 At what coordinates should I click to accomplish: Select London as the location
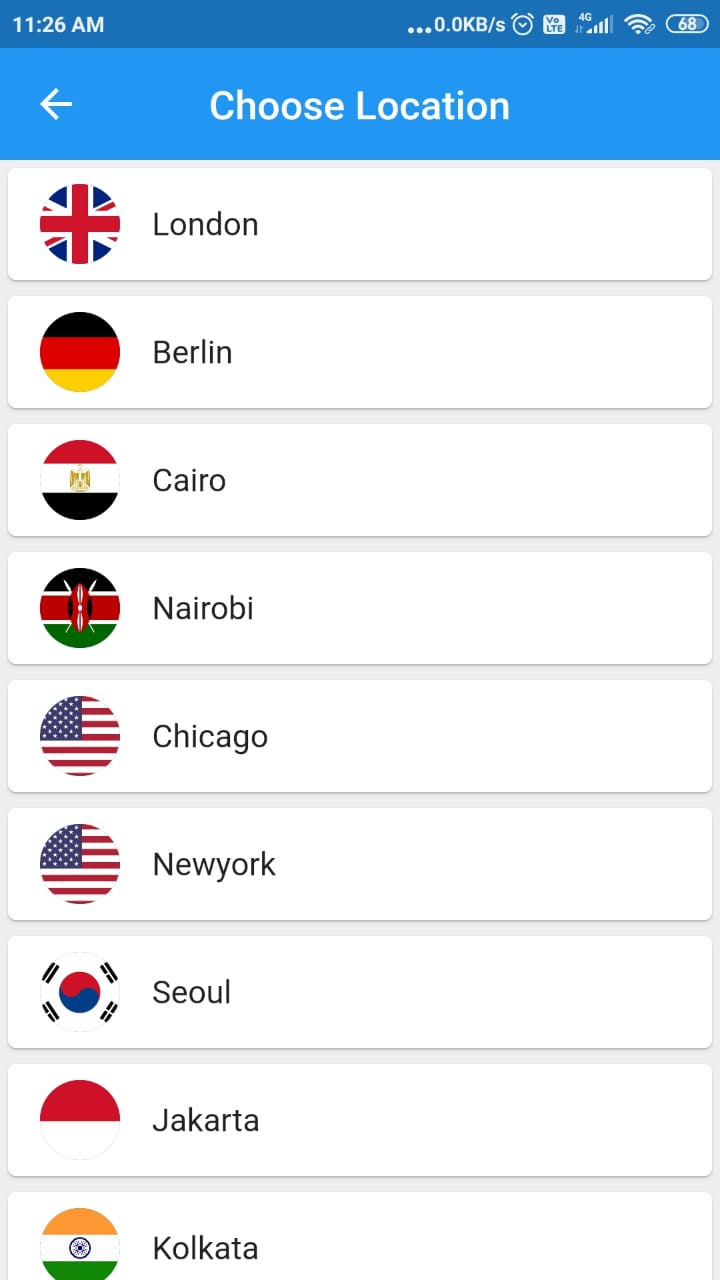(x=360, y=224)
